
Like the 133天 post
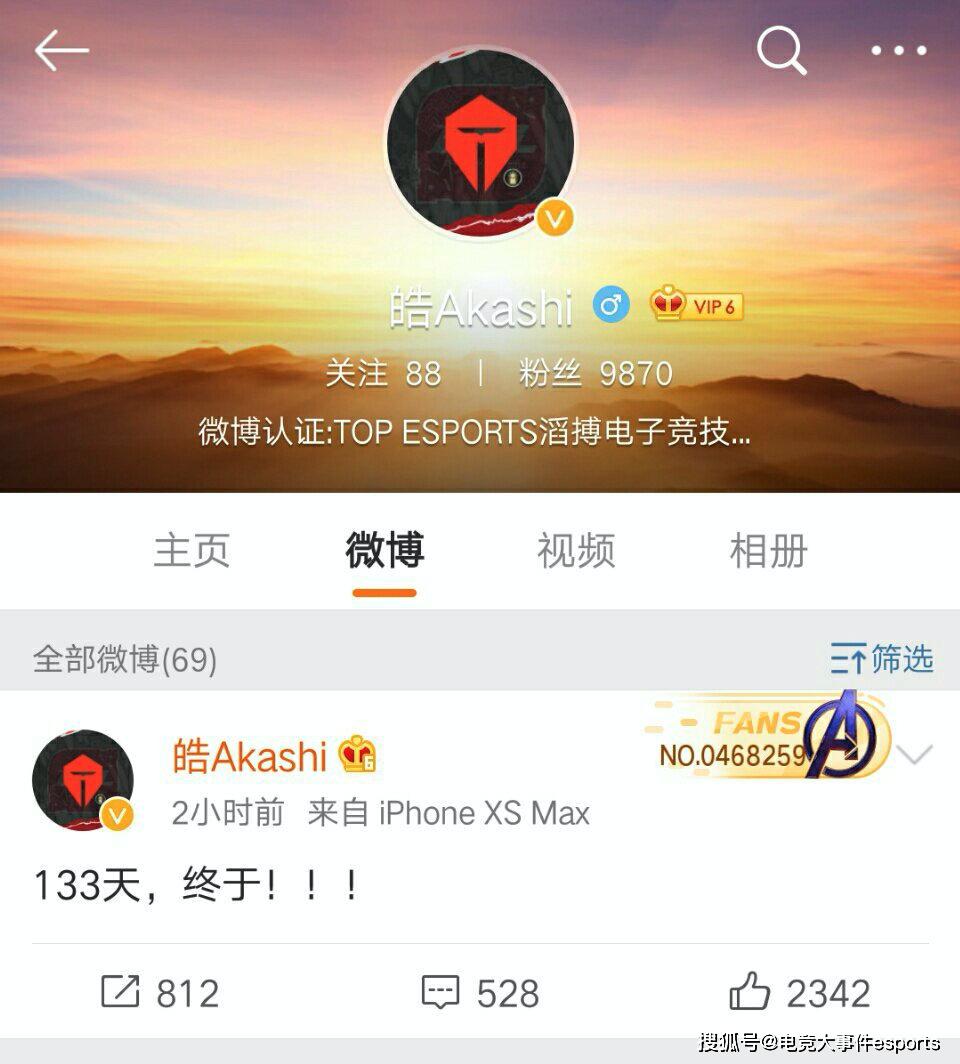(800, 993)
